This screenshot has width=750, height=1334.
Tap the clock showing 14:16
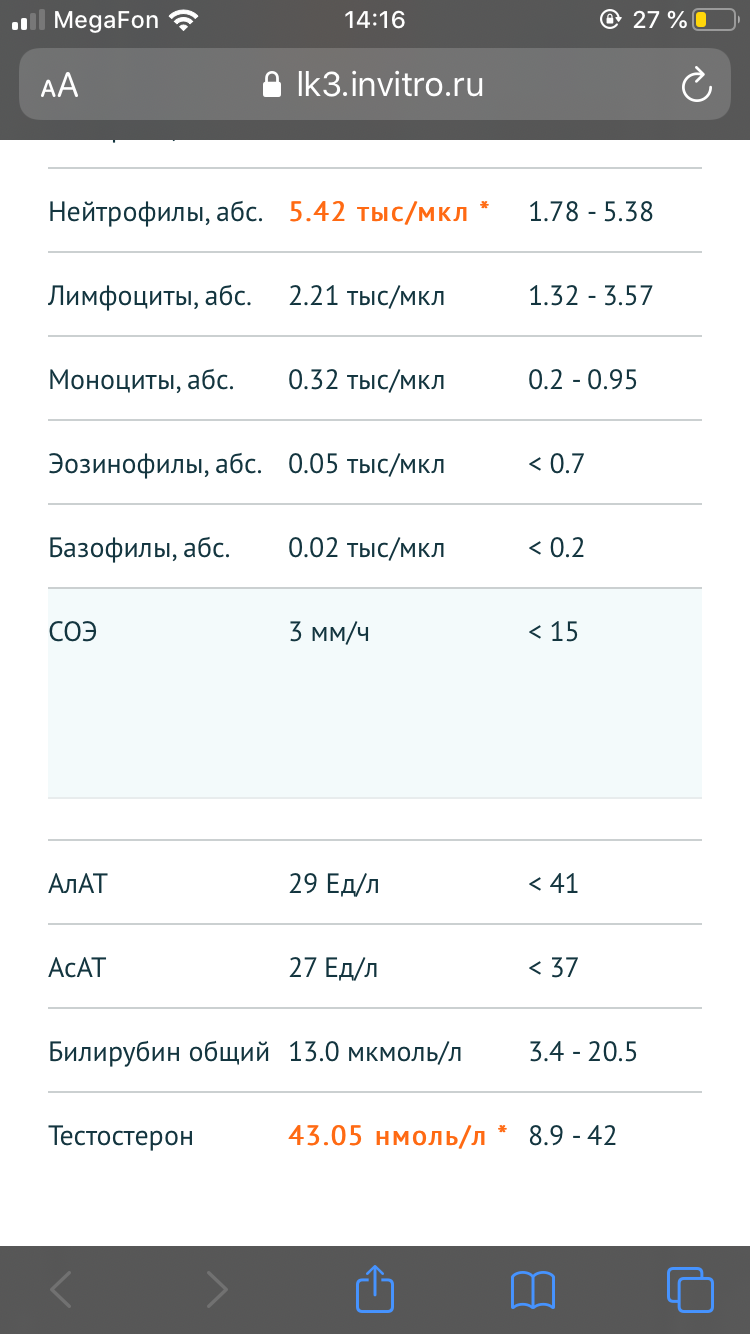[374, 17]
